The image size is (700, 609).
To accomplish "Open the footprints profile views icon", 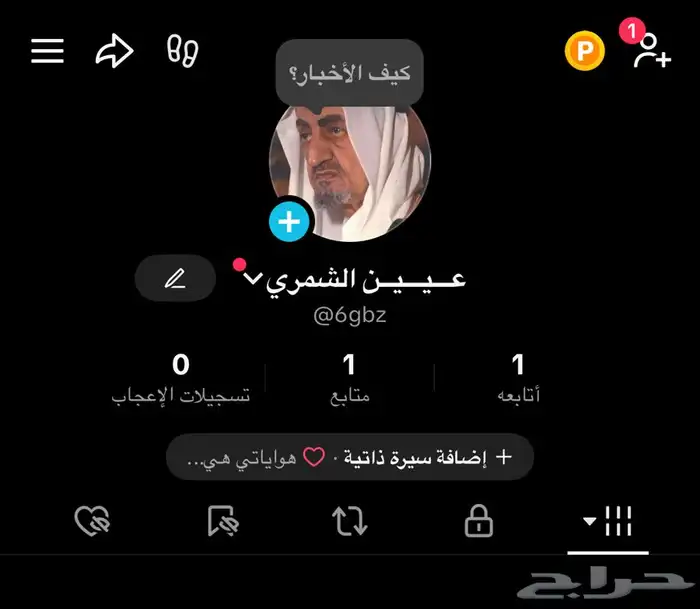I will click(x=183, y=51).
